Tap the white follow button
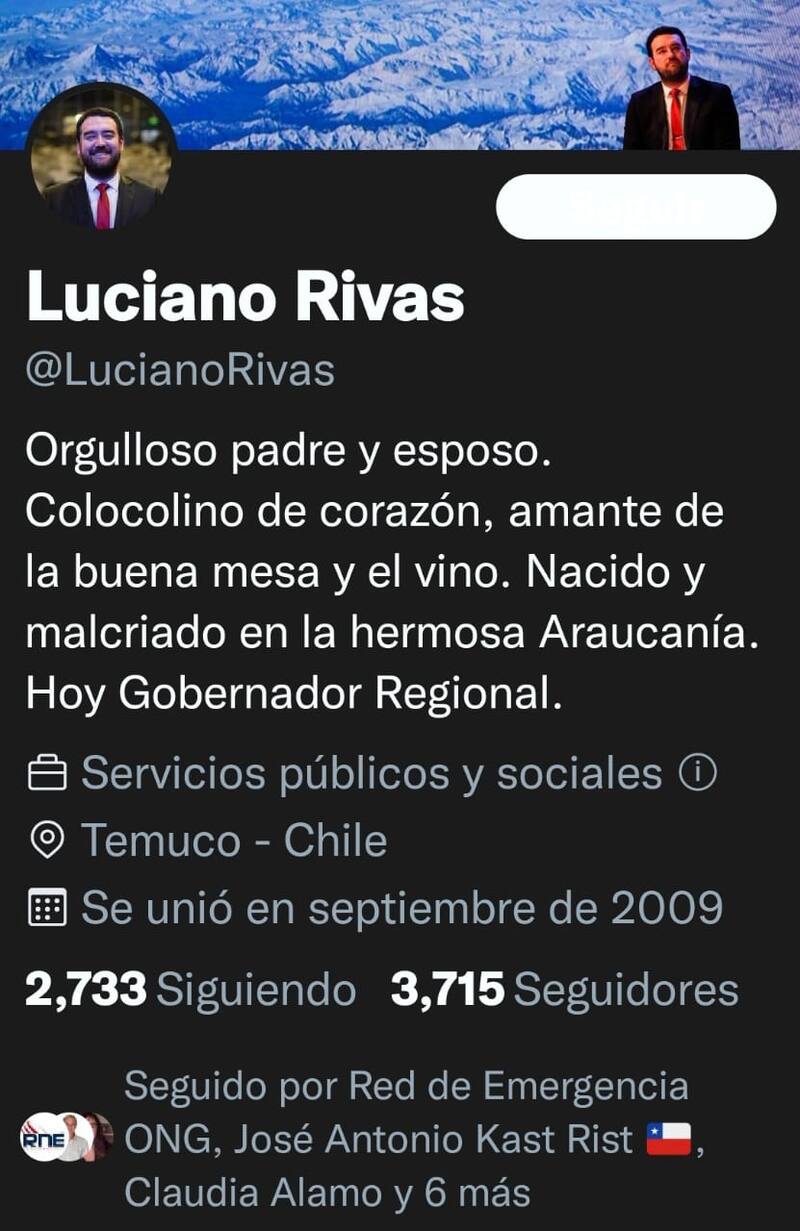 coord(636,207)
